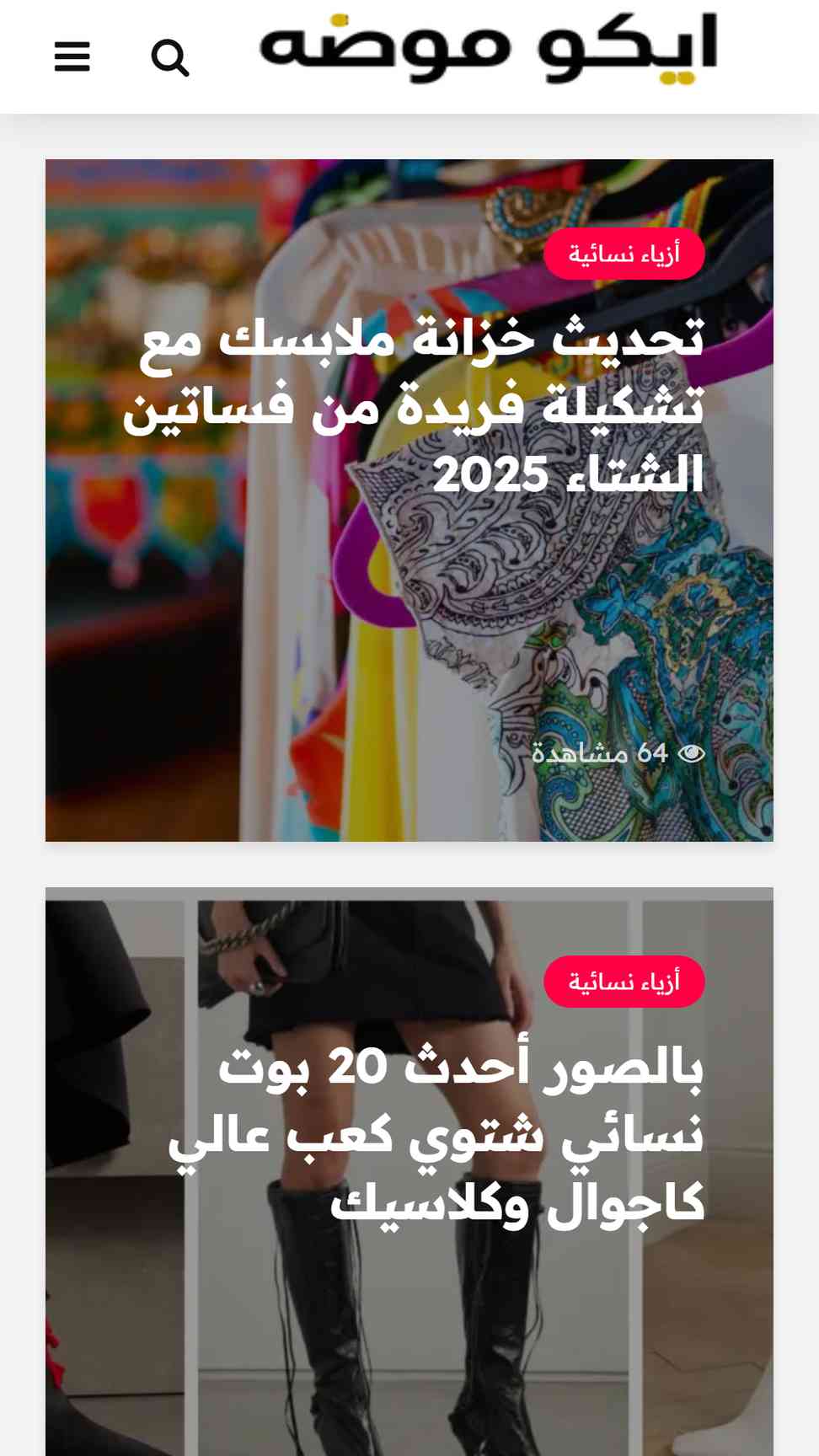Open the search icon
The width and height of the screenshot is (819, 1456).
click(170, 57)
